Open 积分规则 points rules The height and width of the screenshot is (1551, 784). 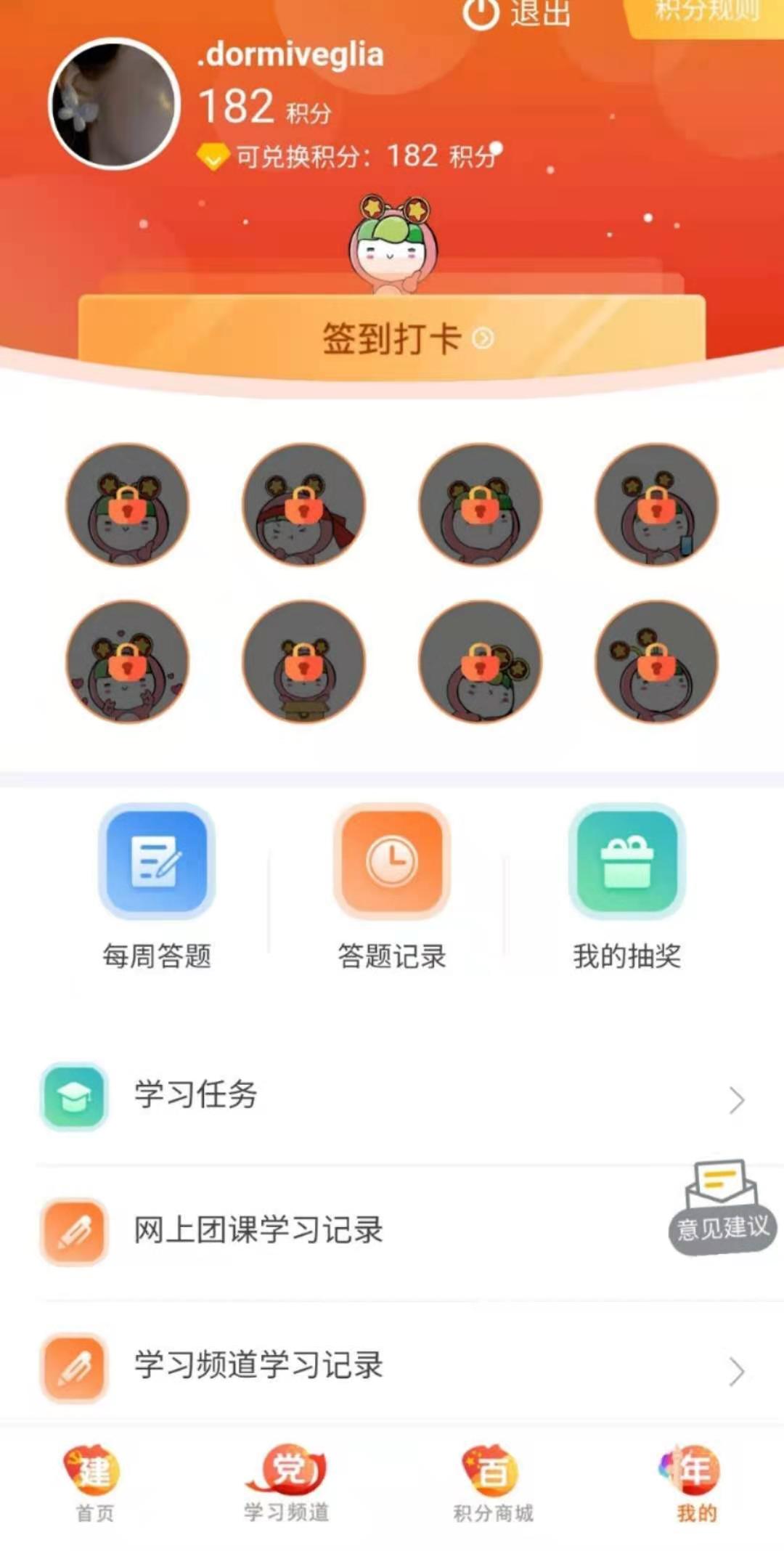click(x=704, y=13)
